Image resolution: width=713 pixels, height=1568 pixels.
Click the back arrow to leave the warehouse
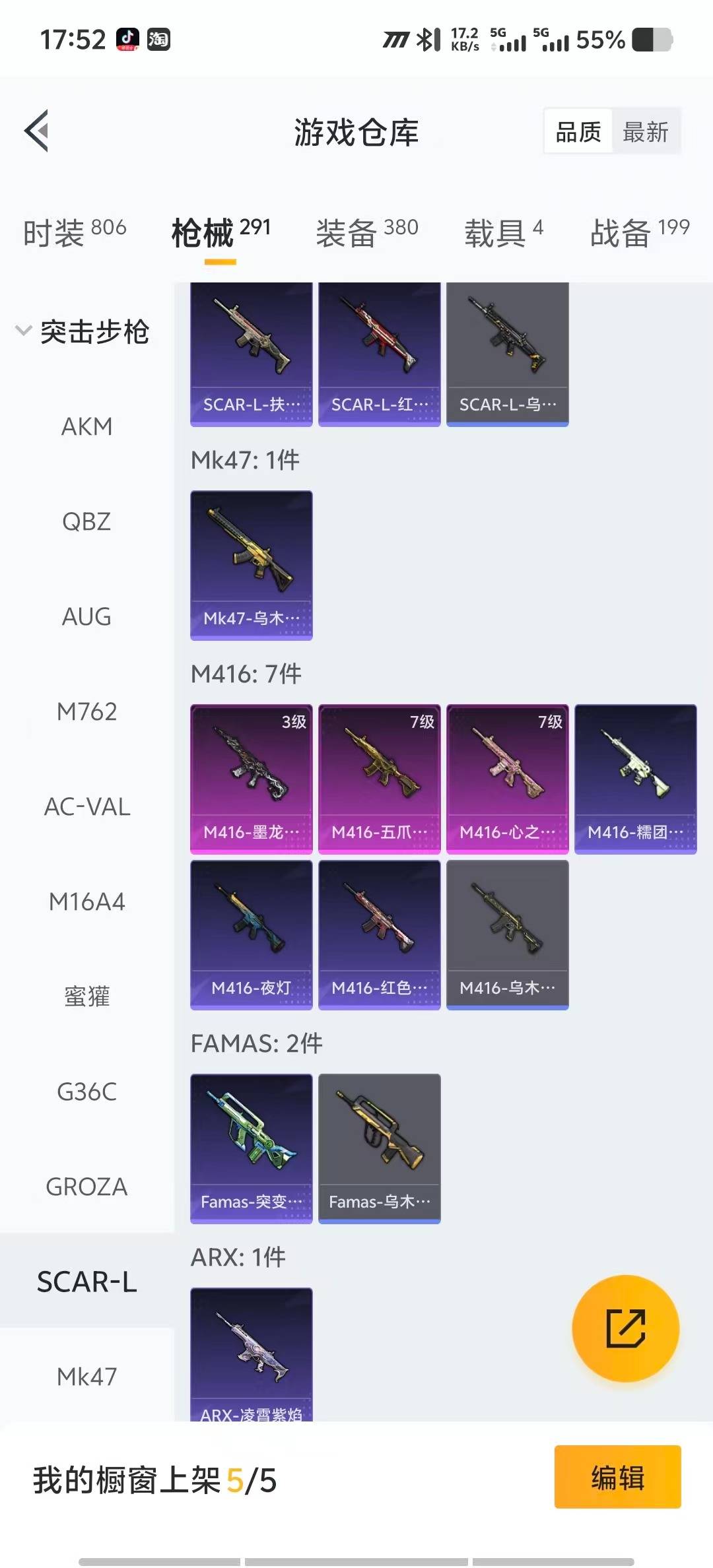pos(38,130)
